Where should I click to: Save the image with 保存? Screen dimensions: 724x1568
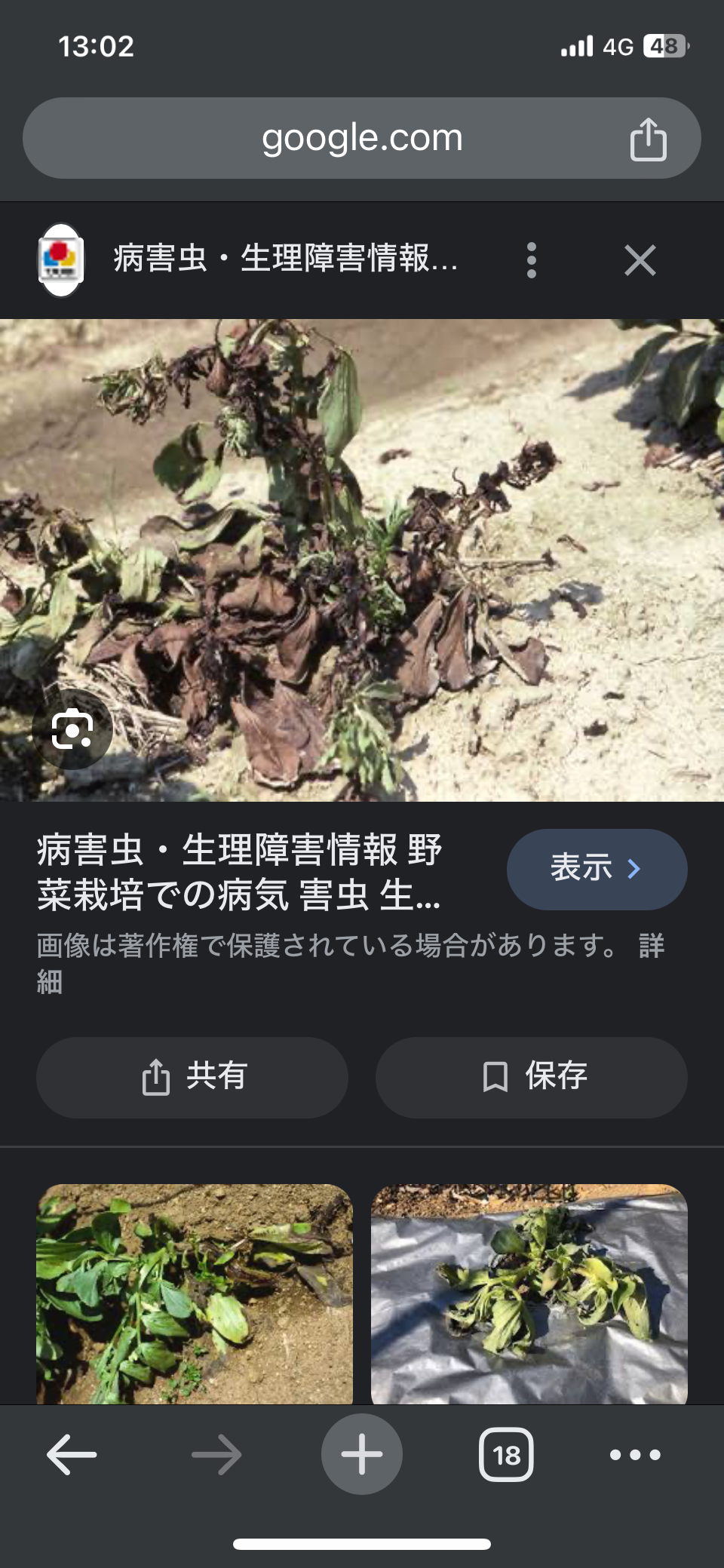tap(532, 1077)
